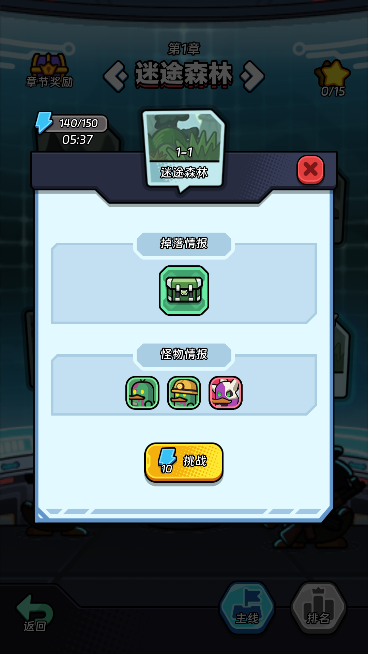Start the 挑战 challenge for 10 energy
Image resolution: width=368 pixels, height=654 pixels.
[184, 462]
